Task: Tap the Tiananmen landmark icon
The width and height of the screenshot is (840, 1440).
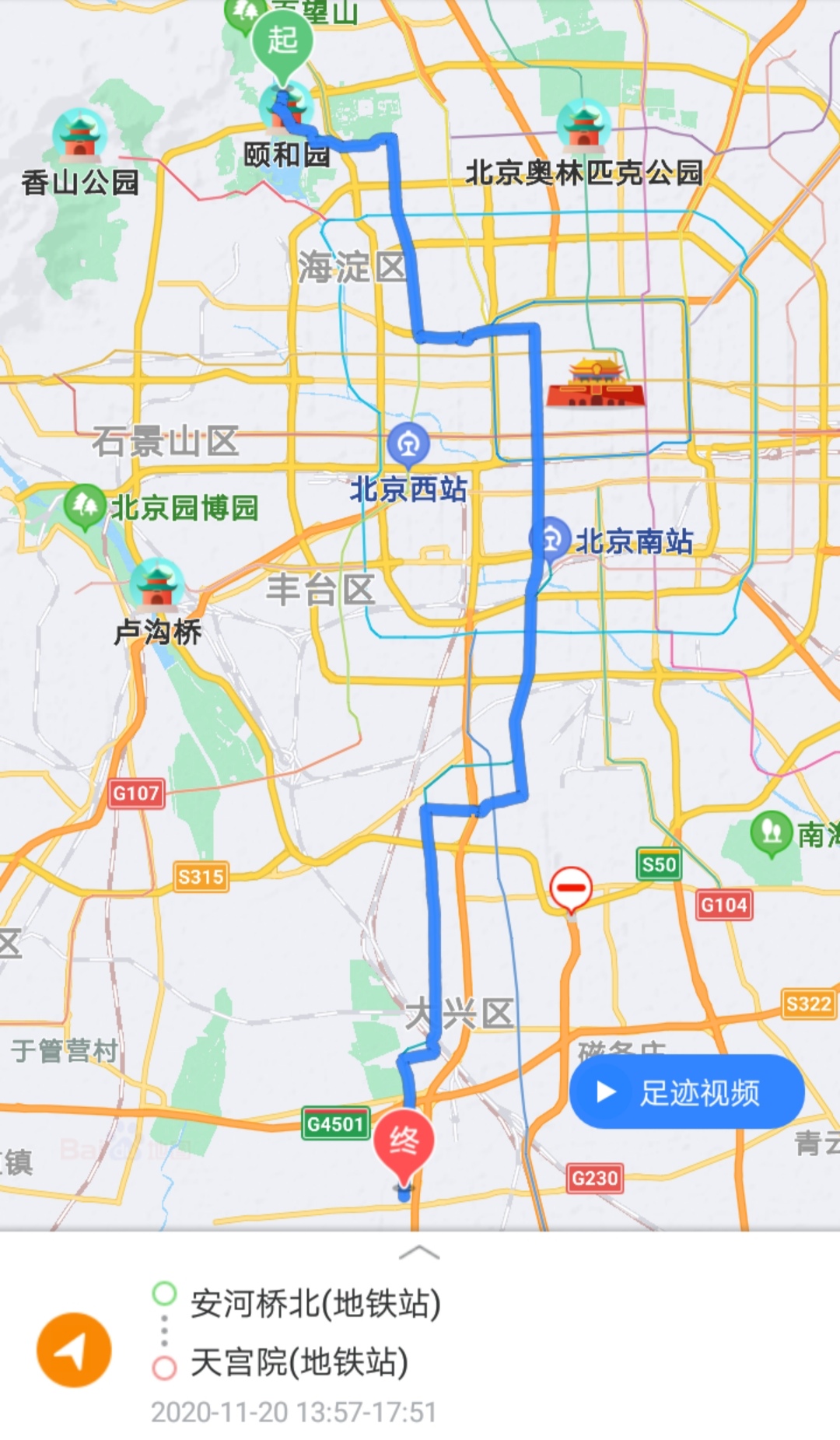Action: (596, 384)
